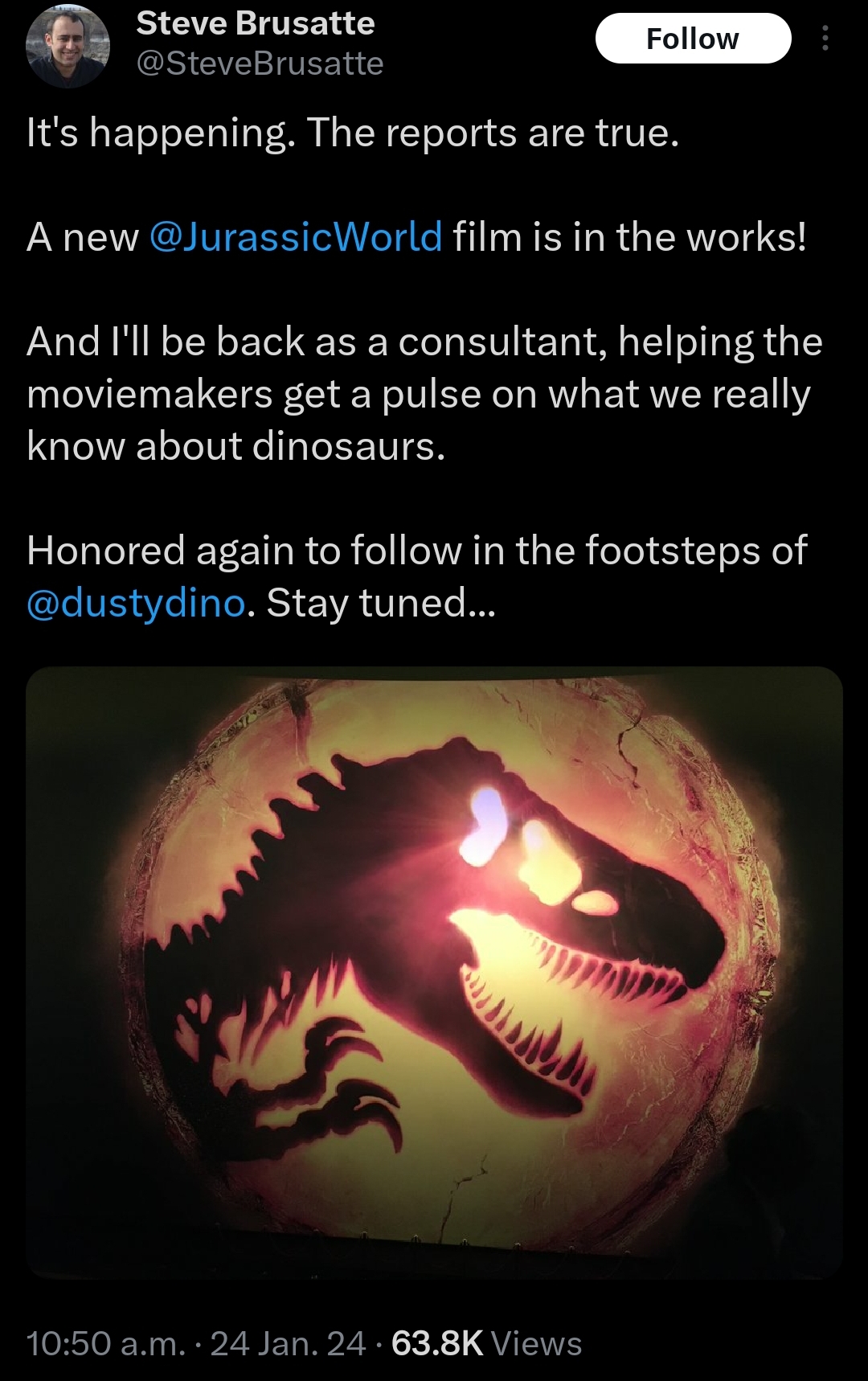View the 63.8K views details
868x1381 pixels.
486,1343
